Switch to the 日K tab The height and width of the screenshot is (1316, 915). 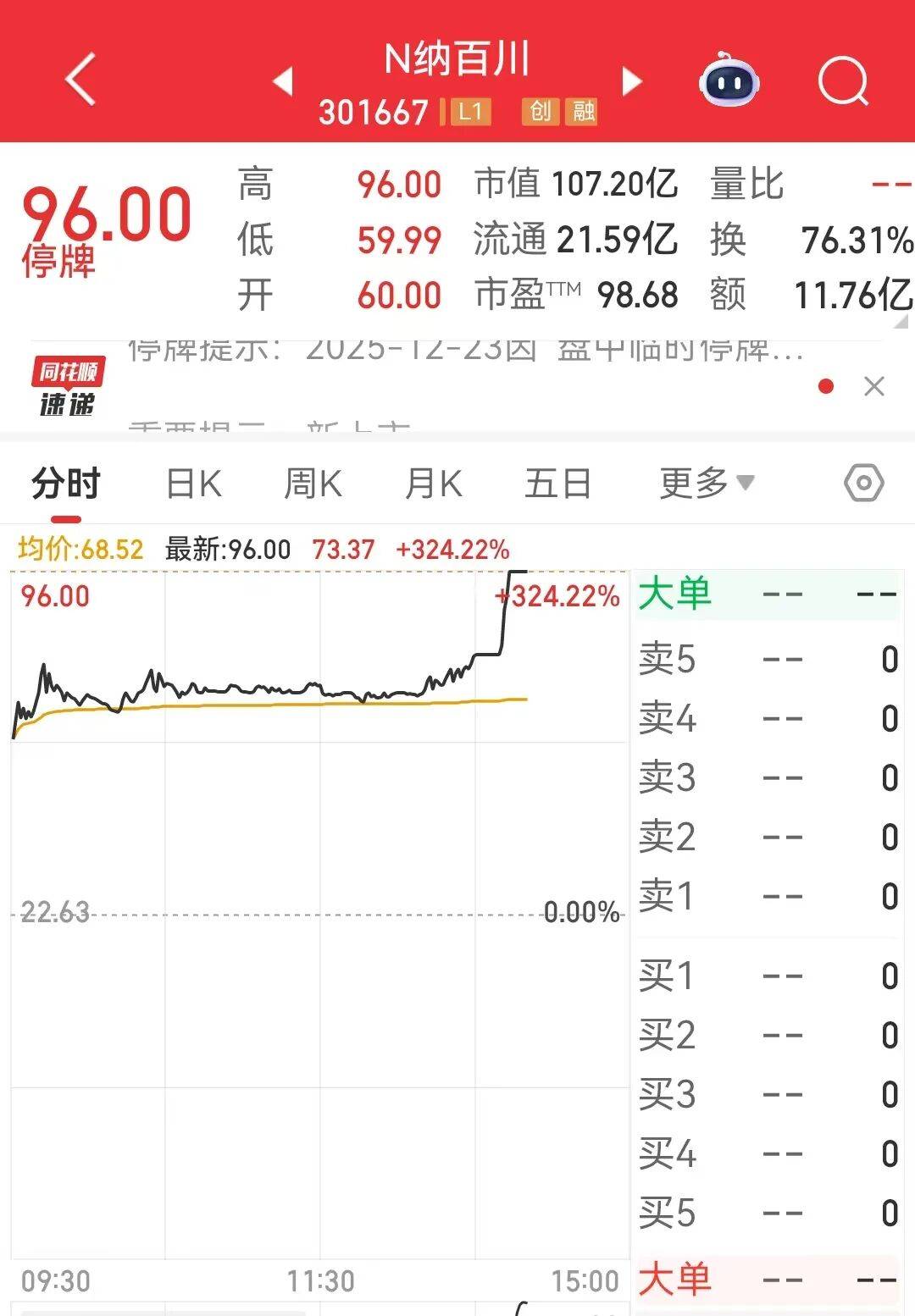pyautogui.click(x=194, y=482)
